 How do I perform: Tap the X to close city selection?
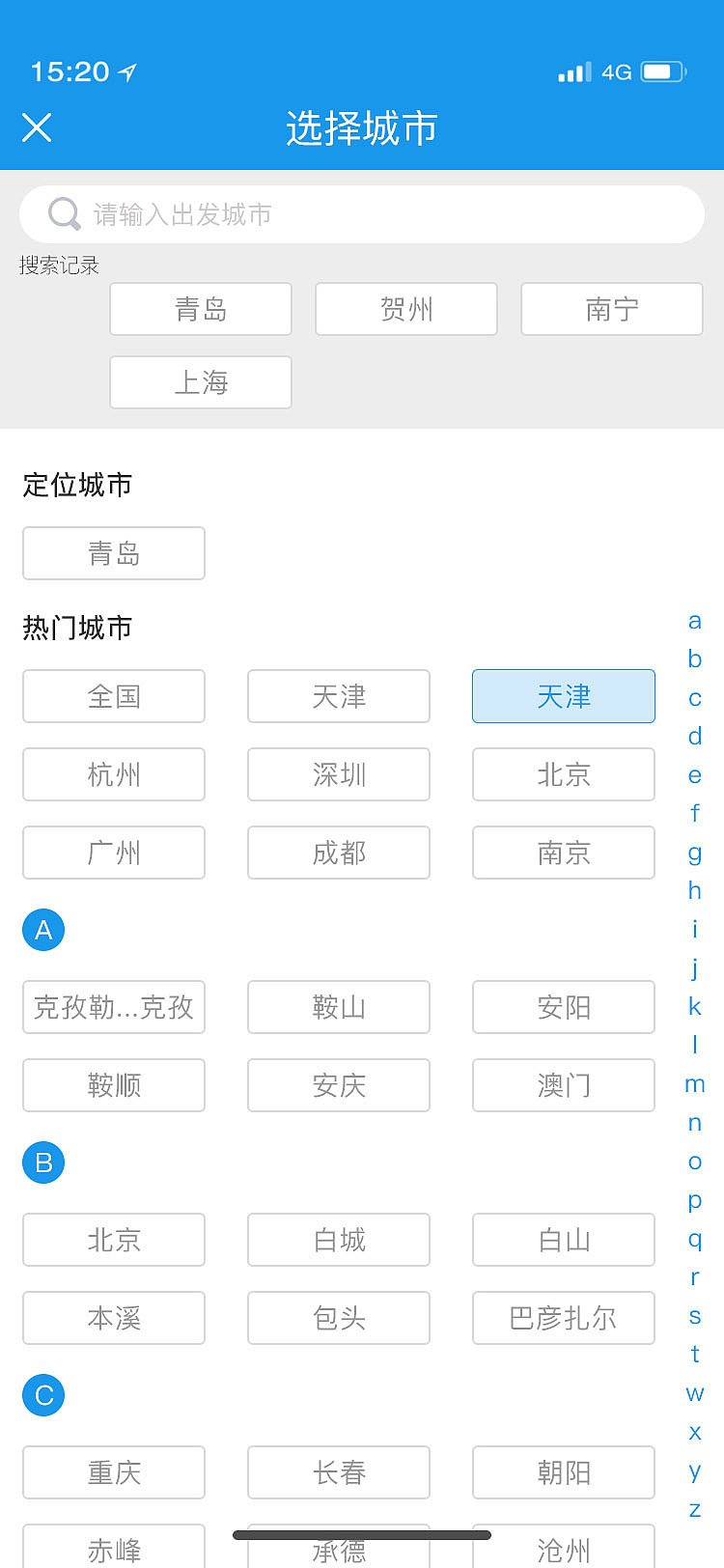tap(37, 128)
